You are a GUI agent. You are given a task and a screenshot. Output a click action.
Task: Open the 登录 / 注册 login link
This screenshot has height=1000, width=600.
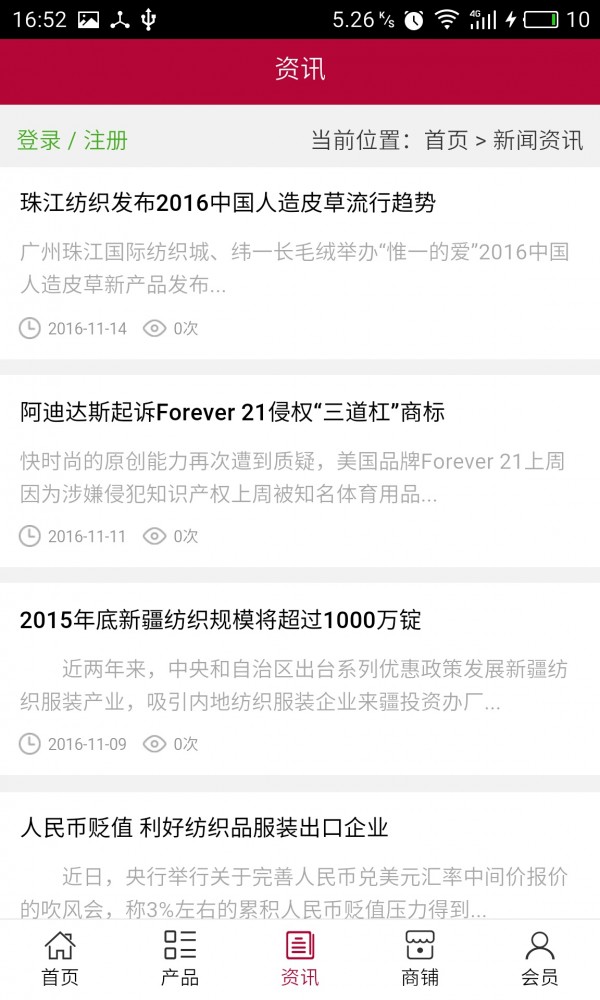point(72,140)
